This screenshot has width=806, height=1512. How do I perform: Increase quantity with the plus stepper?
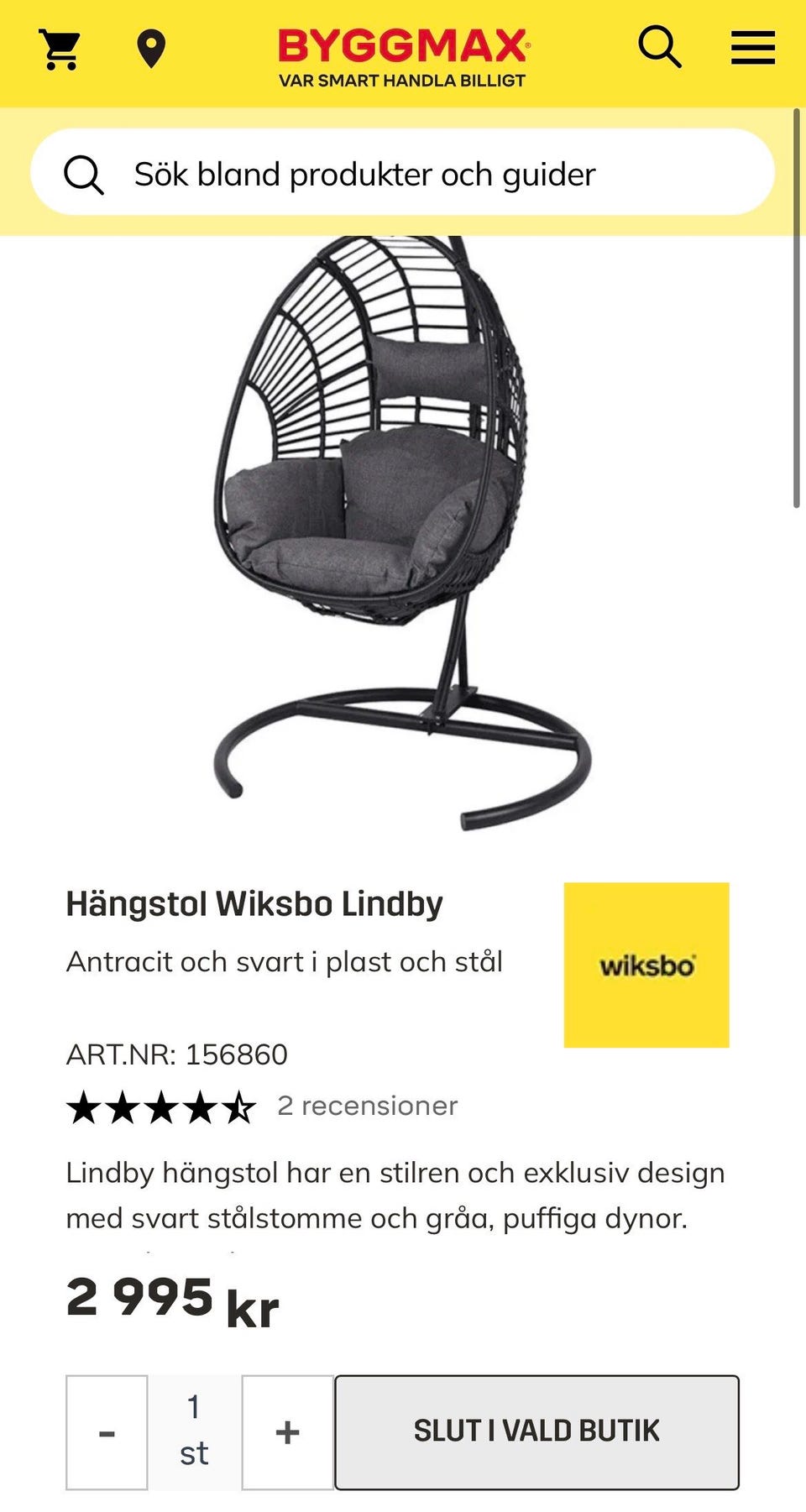[x=286, y=1433]
